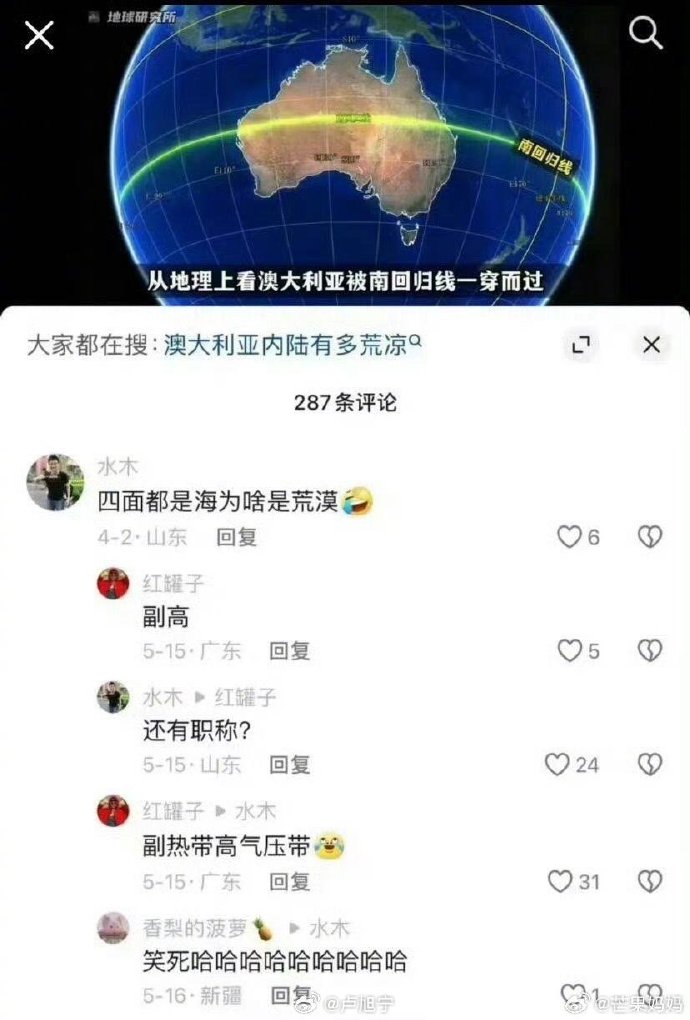690x1020 pixels.
Task: Open 香梨的菠萝's profile avatar
Action: tap(113, 927)
